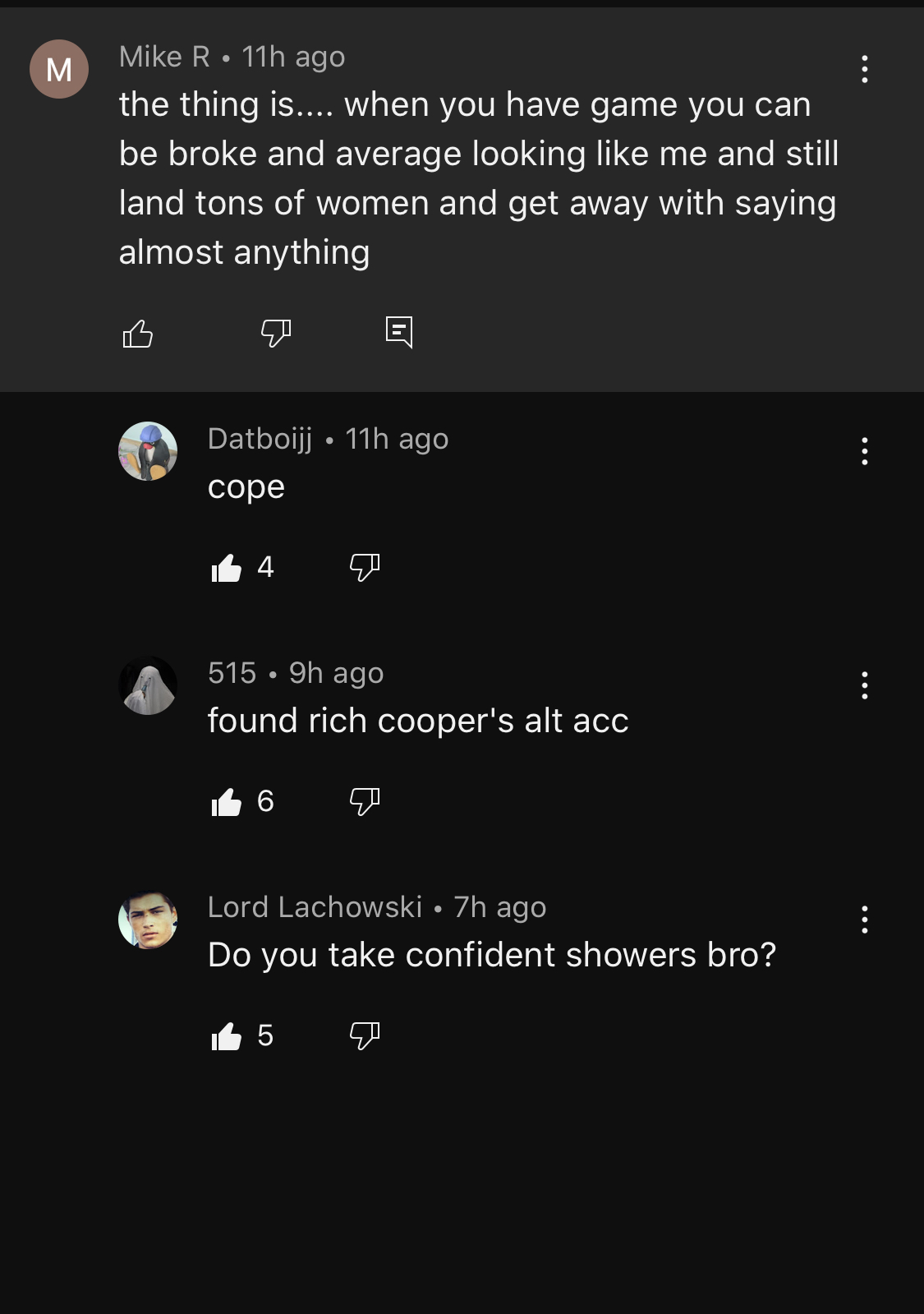Visit Lord Lachowski's channel avatar
This screenshot has width=924, height=1314.
coord(148,920)
